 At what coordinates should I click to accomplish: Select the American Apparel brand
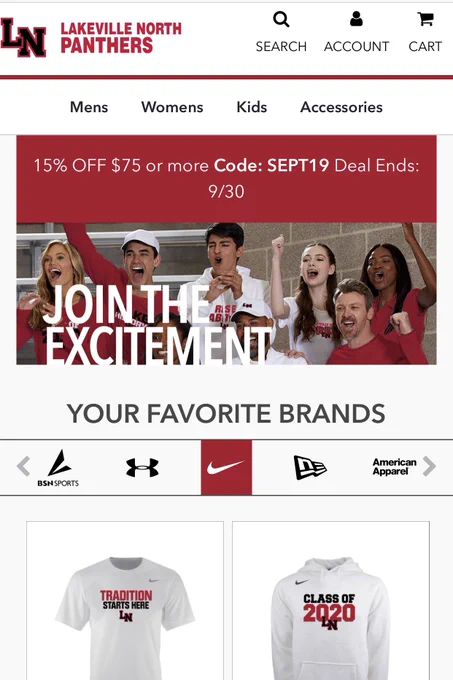click(x=394, y=467)
